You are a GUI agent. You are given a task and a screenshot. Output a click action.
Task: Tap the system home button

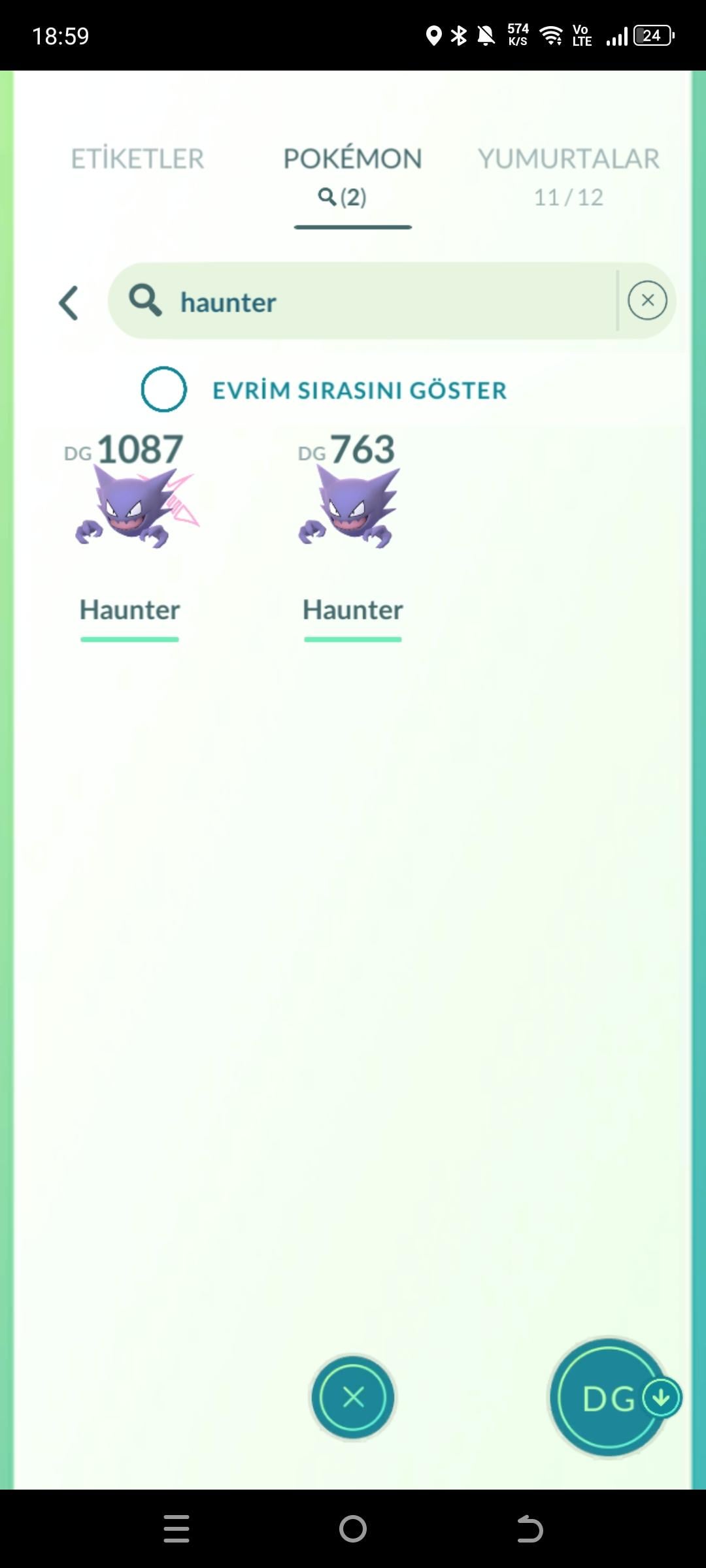353,1529
